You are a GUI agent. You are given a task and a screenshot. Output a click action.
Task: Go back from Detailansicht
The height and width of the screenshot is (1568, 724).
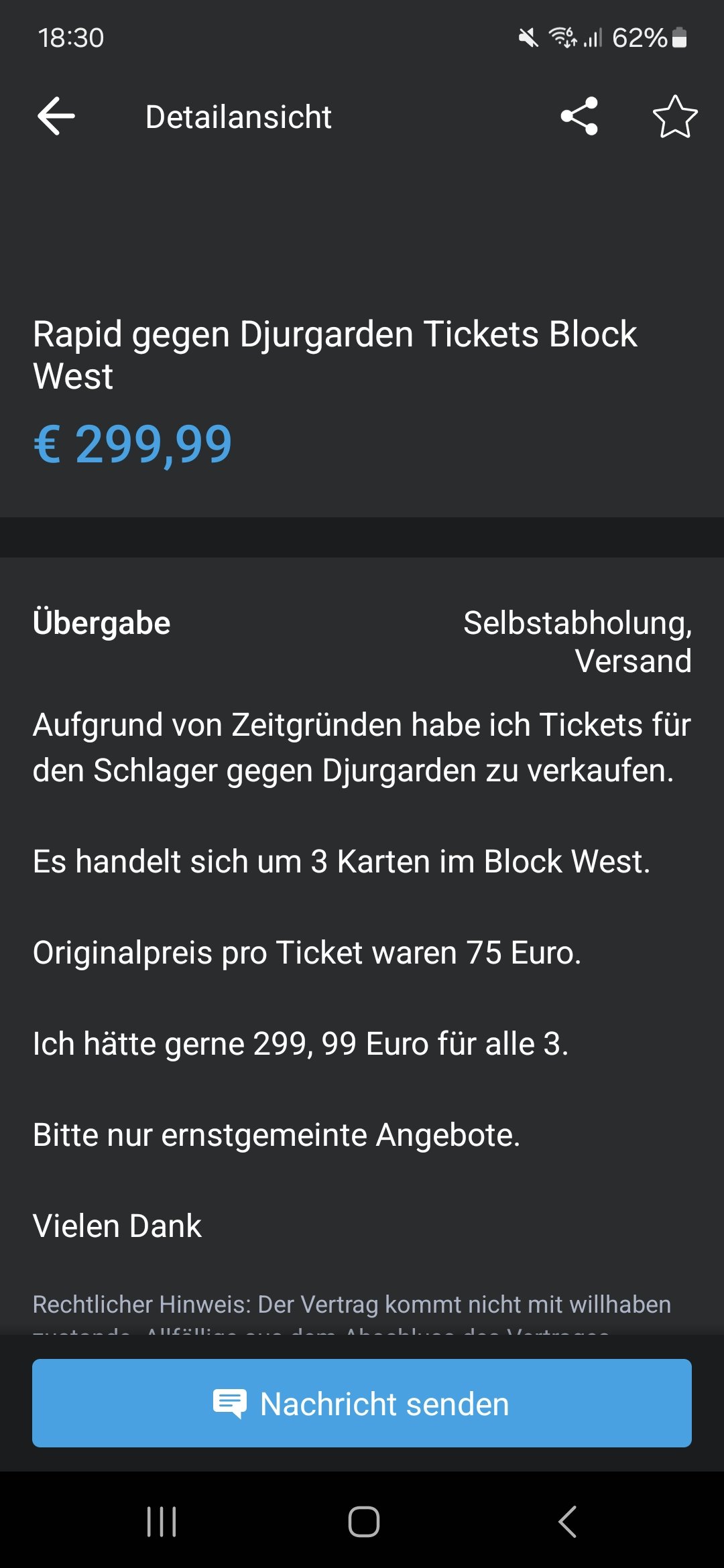click(x=56, y=117)
